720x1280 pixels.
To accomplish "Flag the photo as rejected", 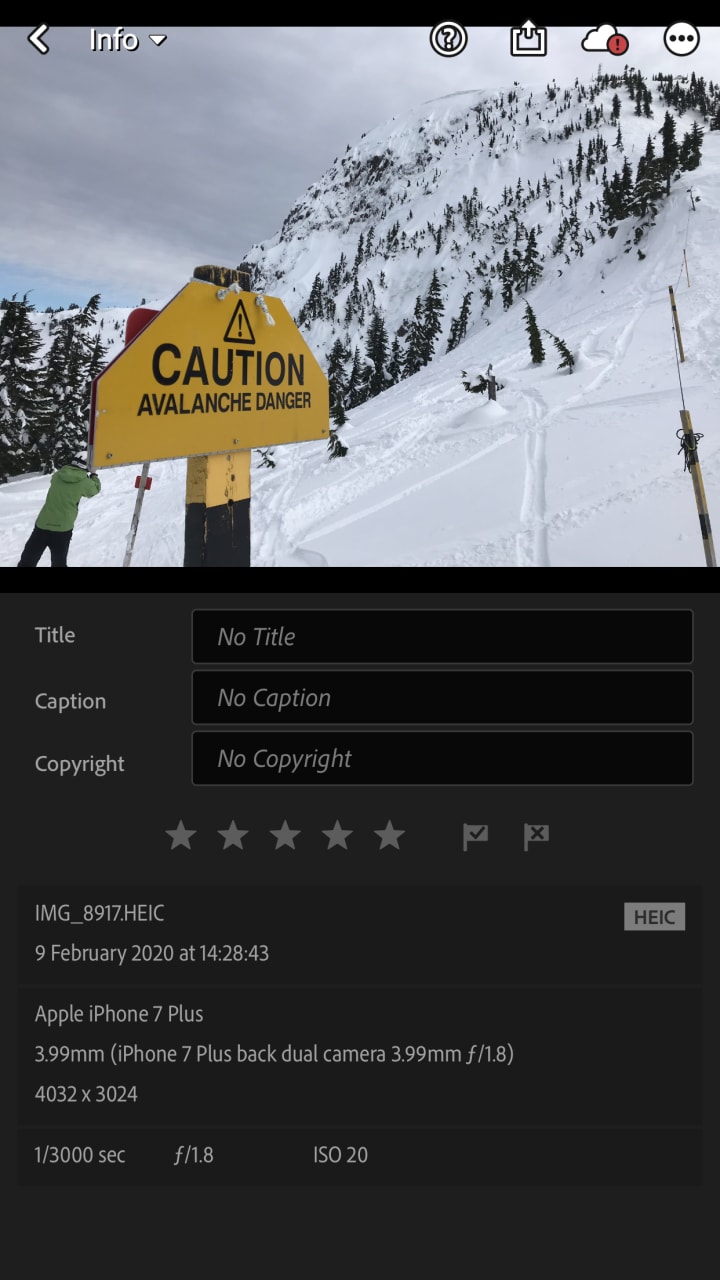I will tap(536, 836).
